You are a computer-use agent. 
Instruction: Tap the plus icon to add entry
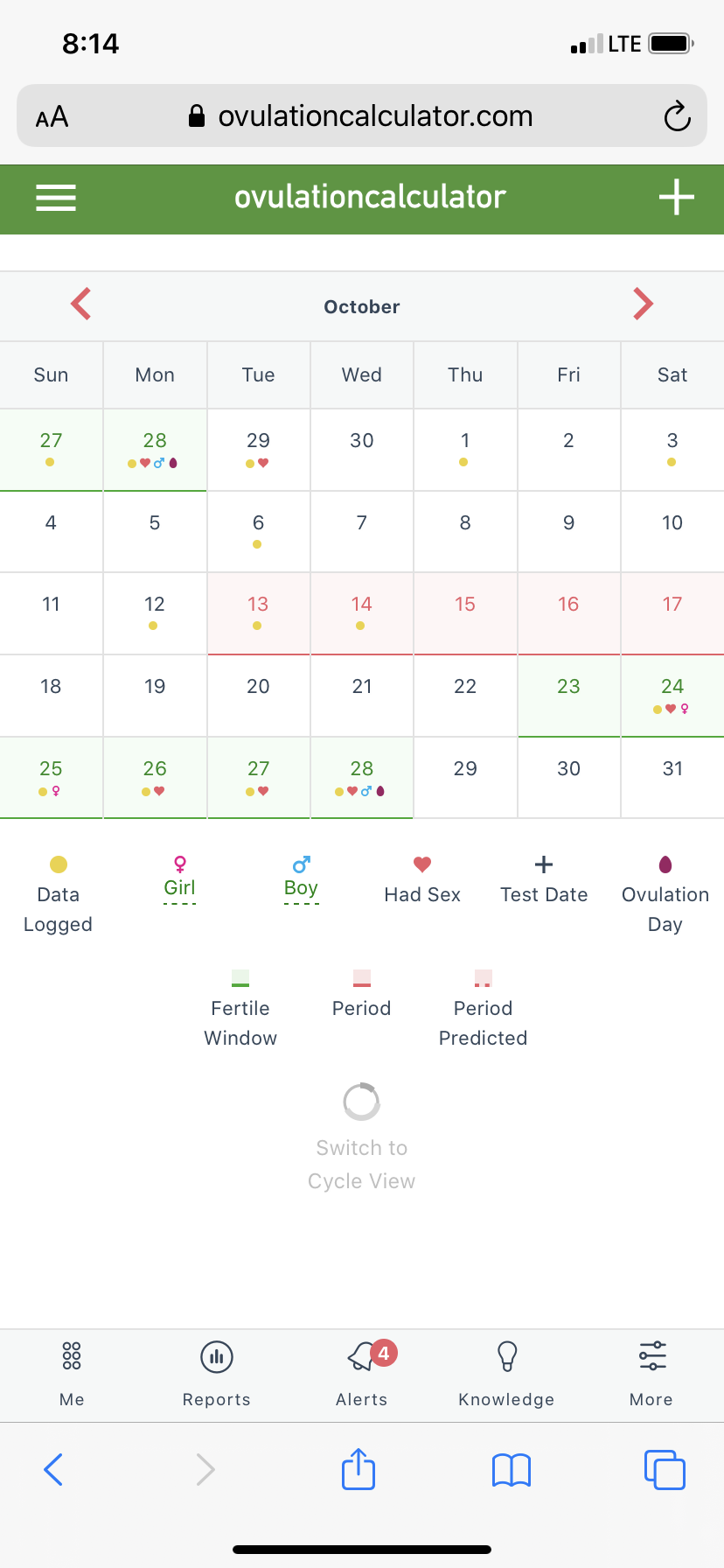pyautogui.click(x=677, y=198)
